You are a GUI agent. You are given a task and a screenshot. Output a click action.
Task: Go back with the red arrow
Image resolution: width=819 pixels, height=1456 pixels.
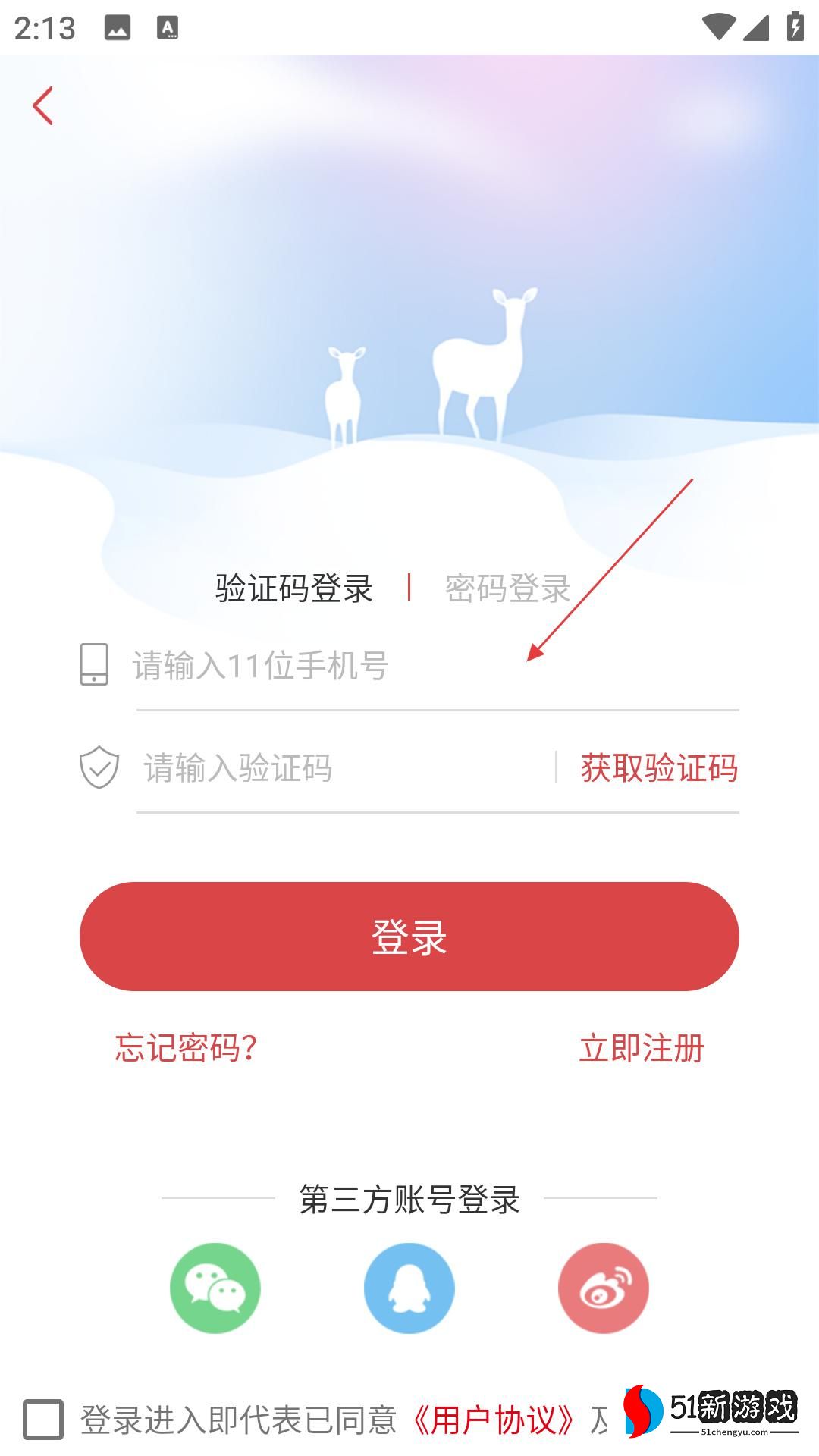click(x=43, y=105)
